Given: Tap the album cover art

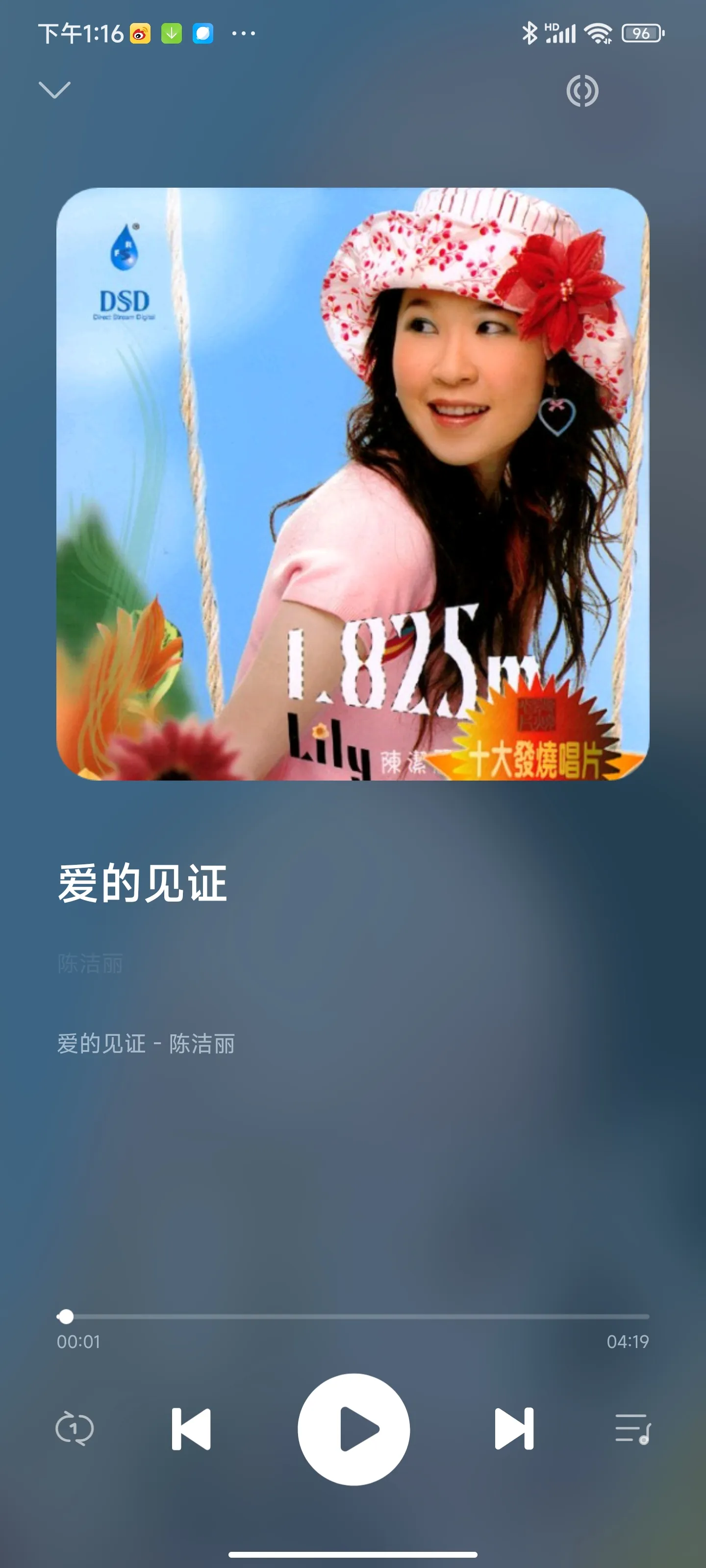Looking at the screenshot, I should coord(353,484).
